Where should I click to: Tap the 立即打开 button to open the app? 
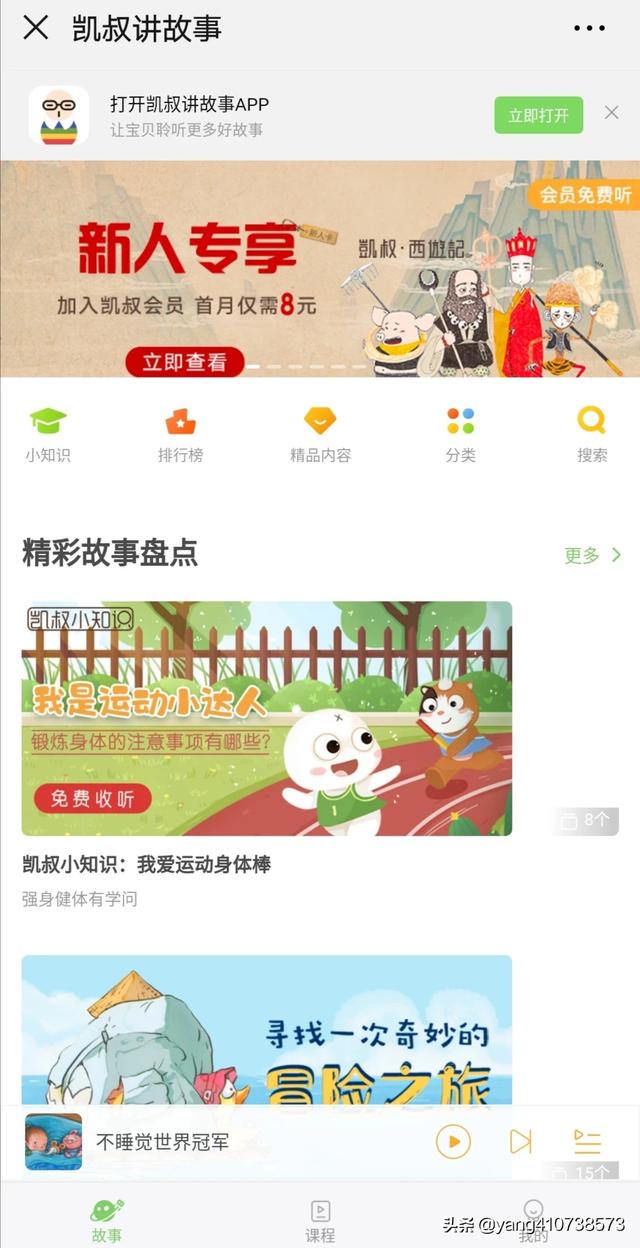click(538, 115)
